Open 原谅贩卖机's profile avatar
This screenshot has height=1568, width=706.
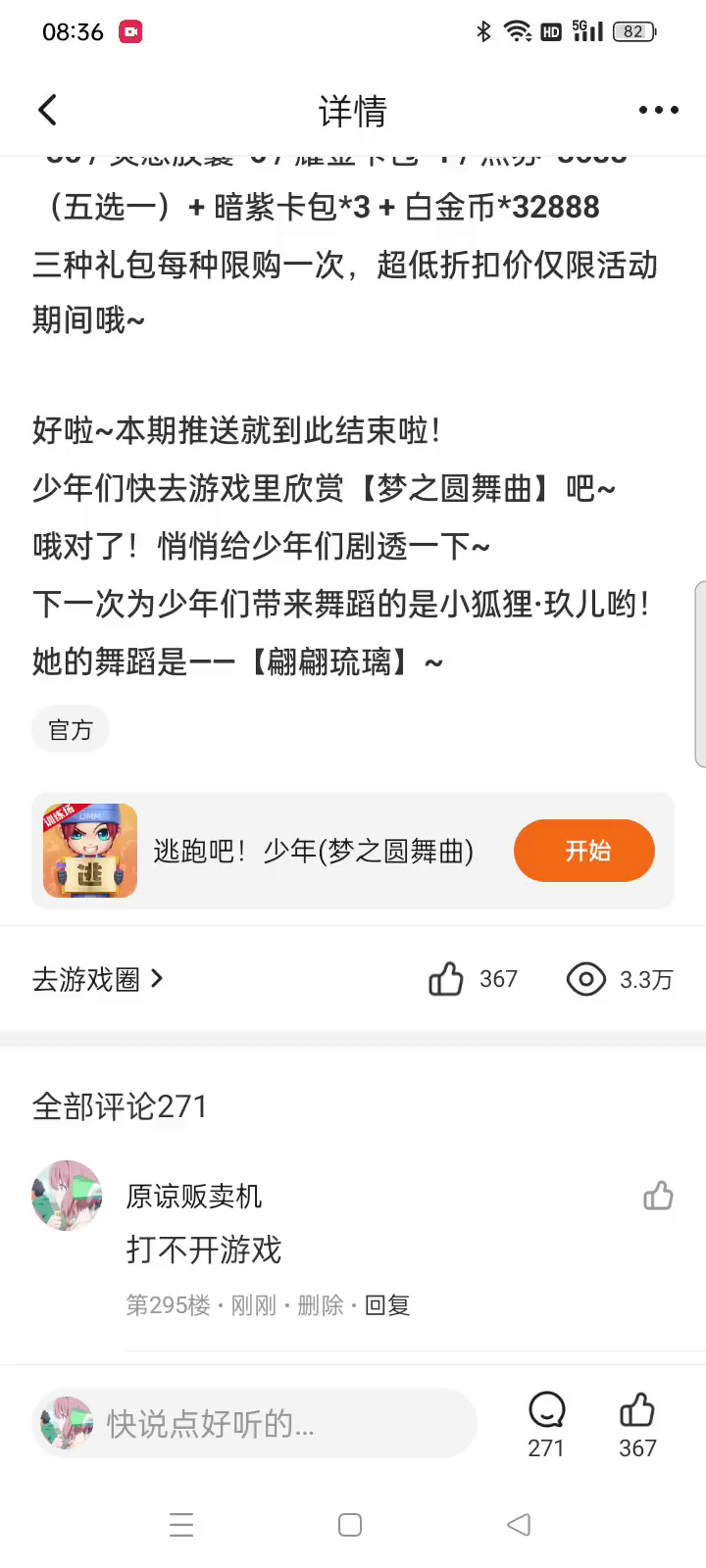click(x=67, y=1196)
